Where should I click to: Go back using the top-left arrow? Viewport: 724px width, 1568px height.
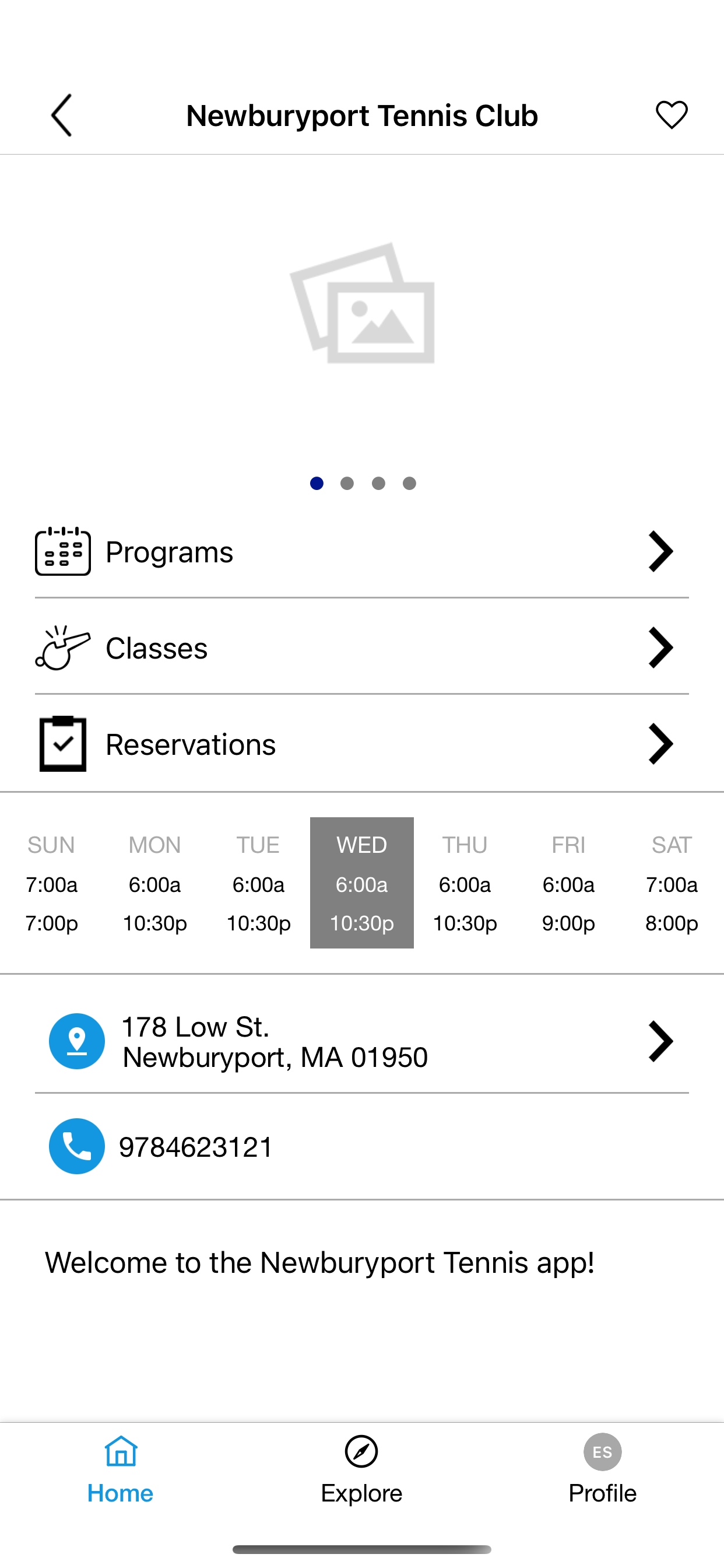pos(61,115)
